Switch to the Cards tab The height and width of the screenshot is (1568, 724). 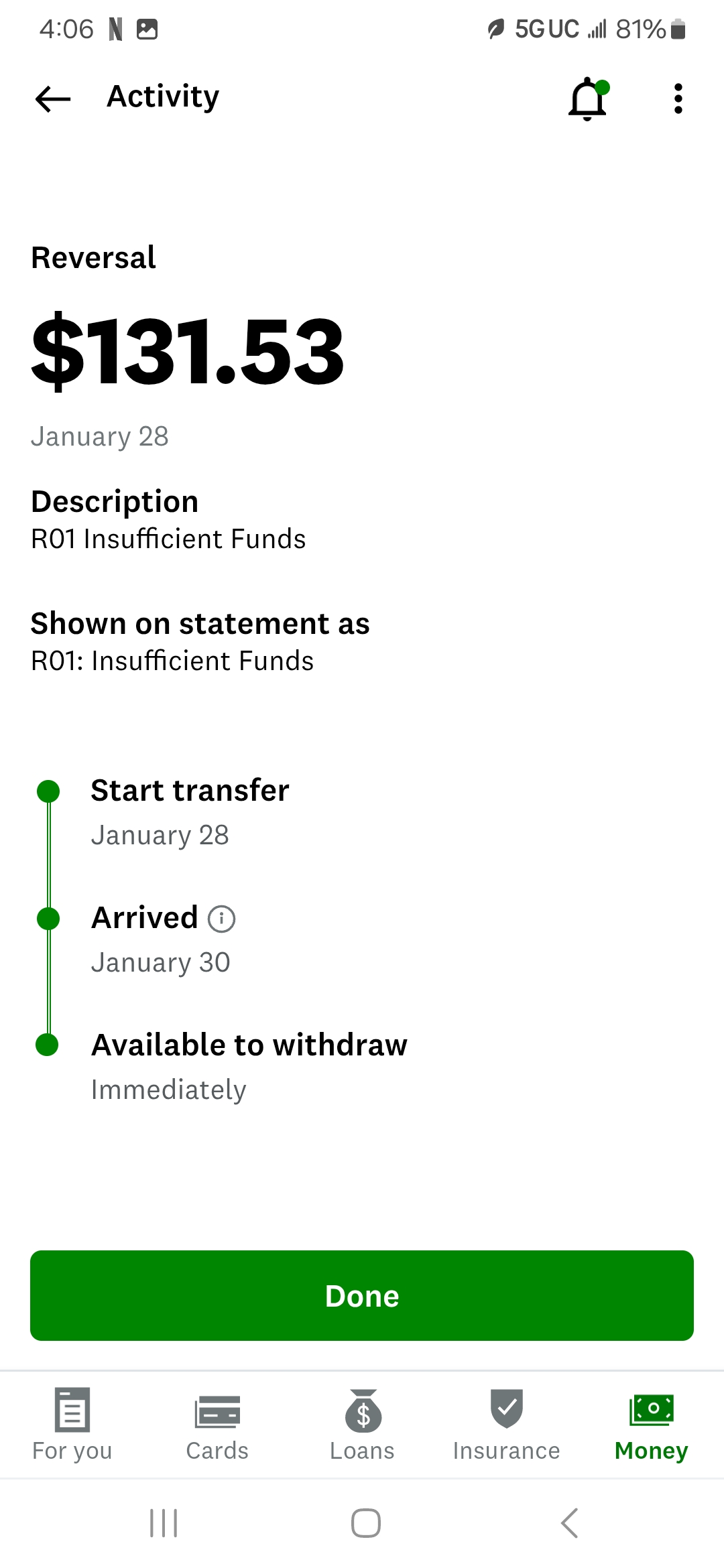coord(217,1425)
